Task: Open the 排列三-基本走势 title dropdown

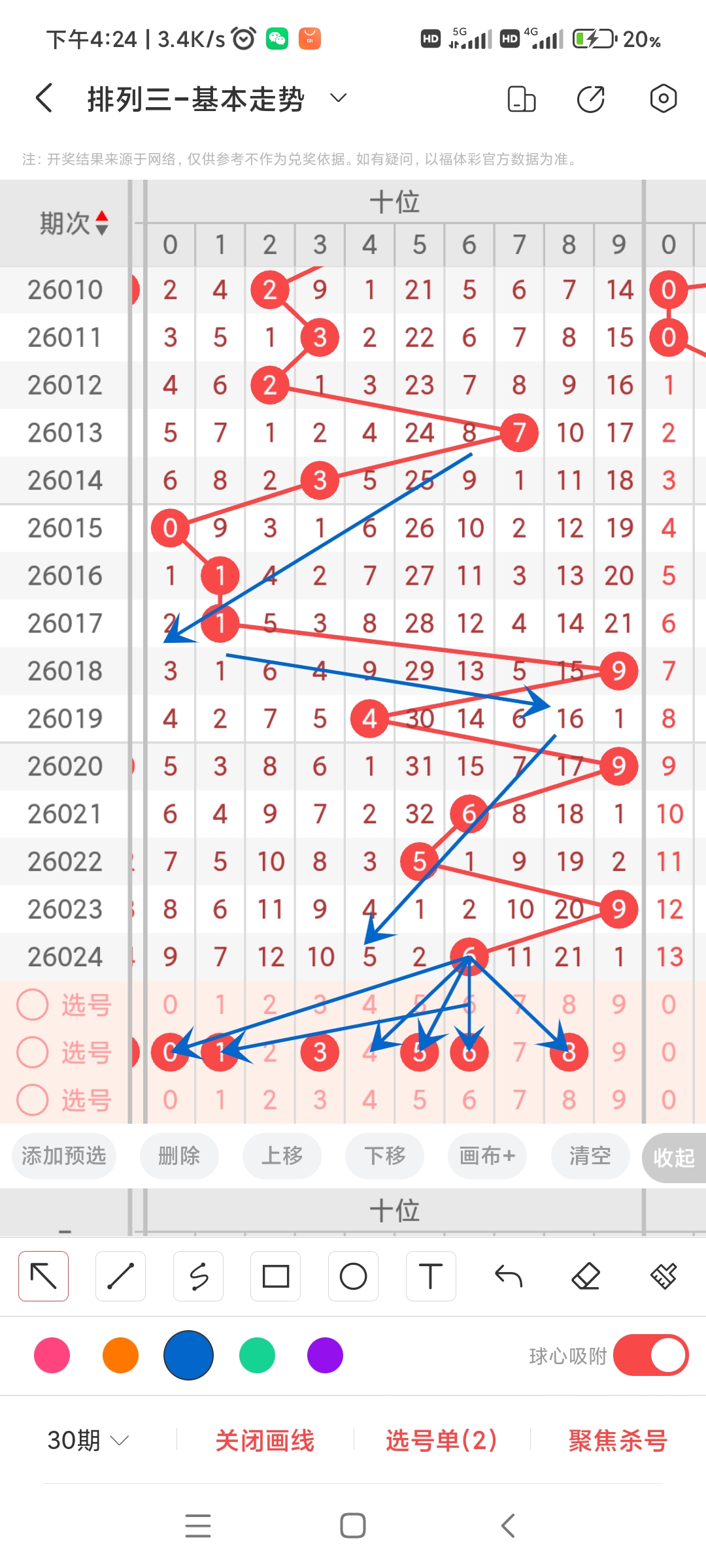Action: (337, 98)
